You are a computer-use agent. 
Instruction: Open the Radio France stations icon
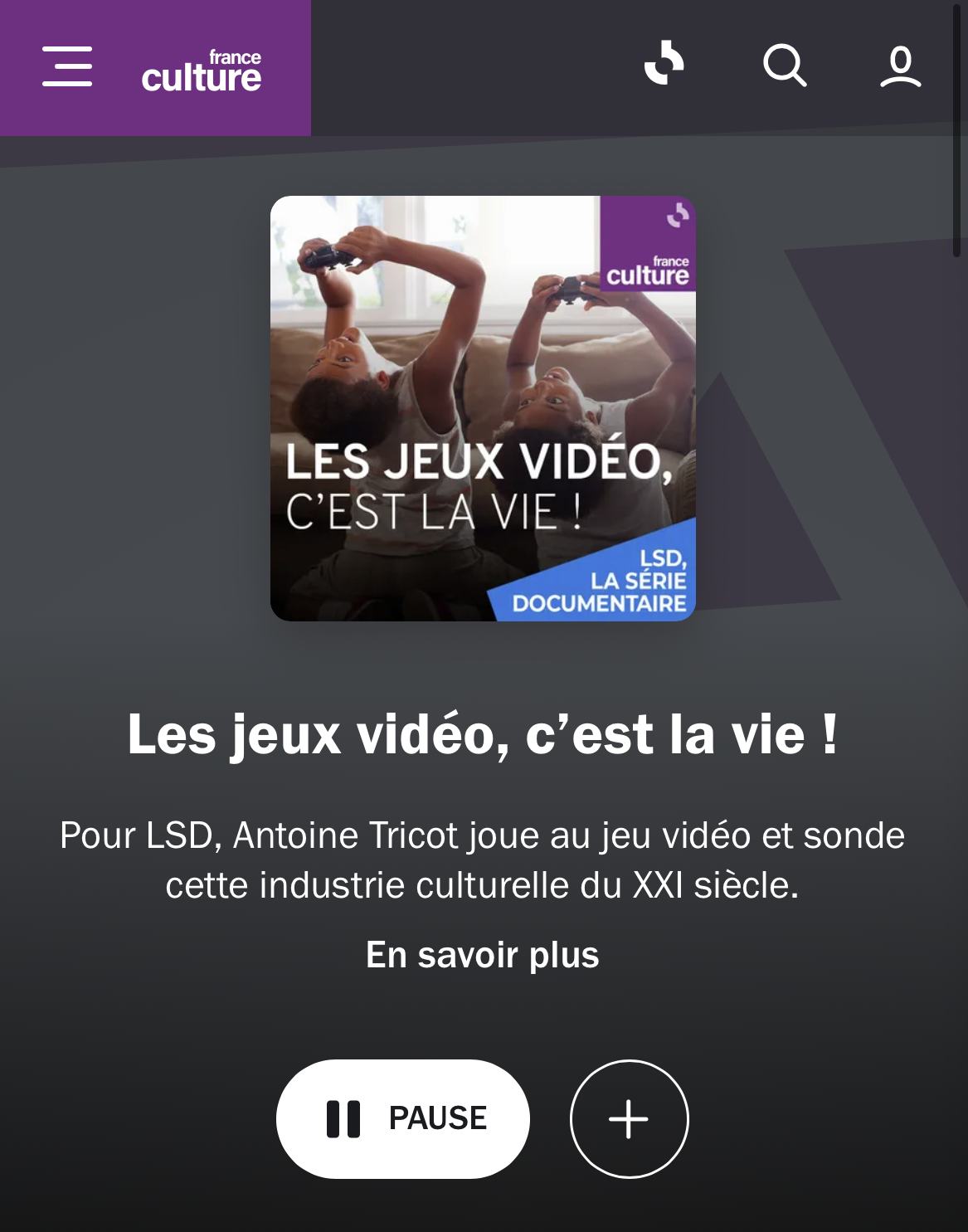click(x=664, y=64)
